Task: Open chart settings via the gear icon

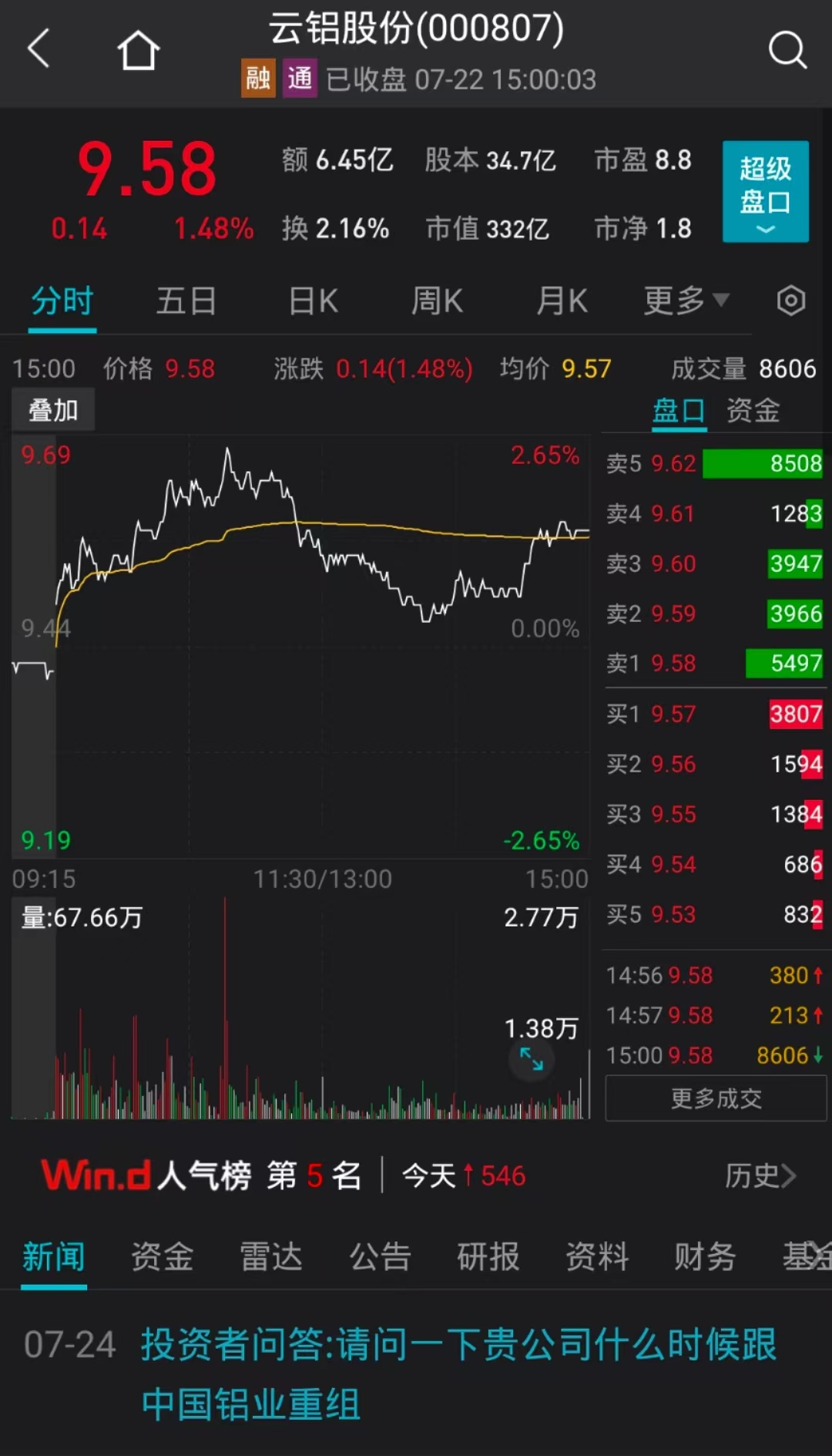Action: point(790,301)
